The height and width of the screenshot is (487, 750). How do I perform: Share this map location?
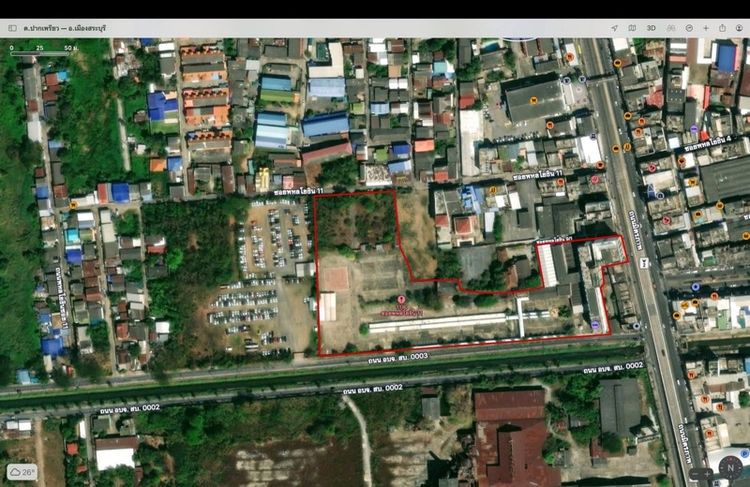click(722, 28)
